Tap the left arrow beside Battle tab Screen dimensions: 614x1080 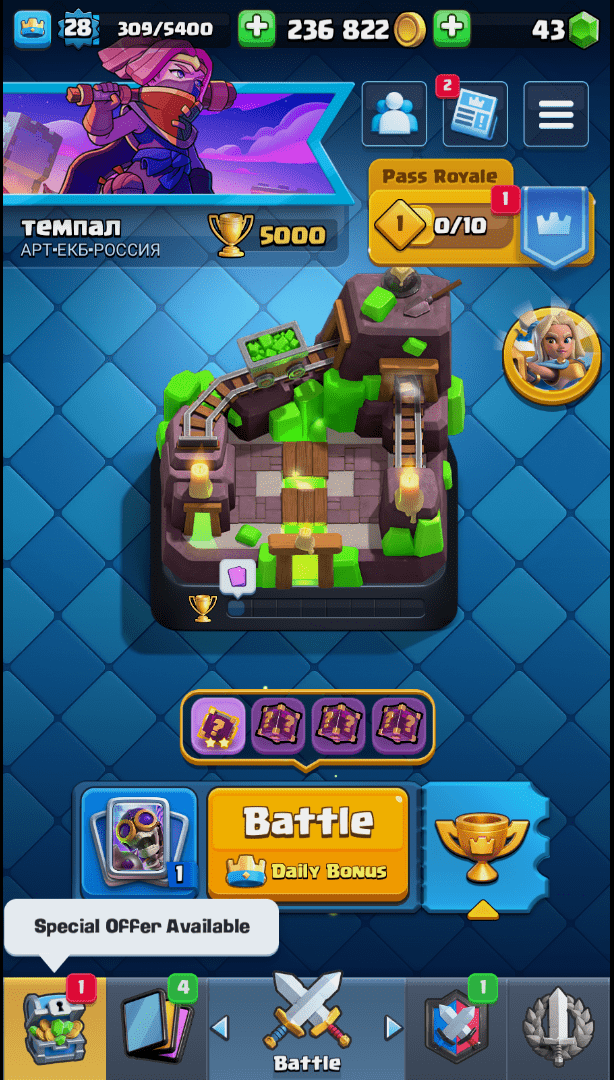pos(221,1027)
